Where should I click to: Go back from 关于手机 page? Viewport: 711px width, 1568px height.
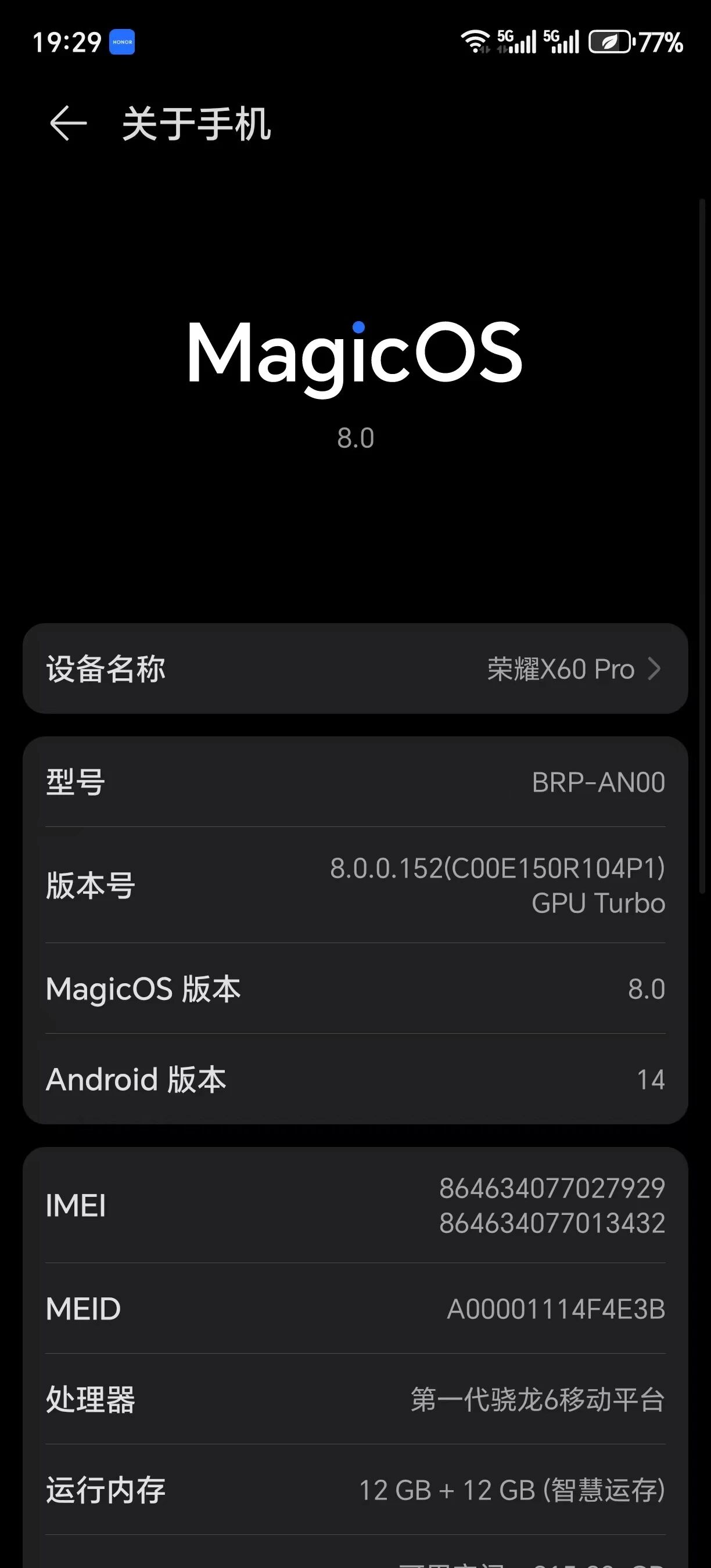point(67,123)
